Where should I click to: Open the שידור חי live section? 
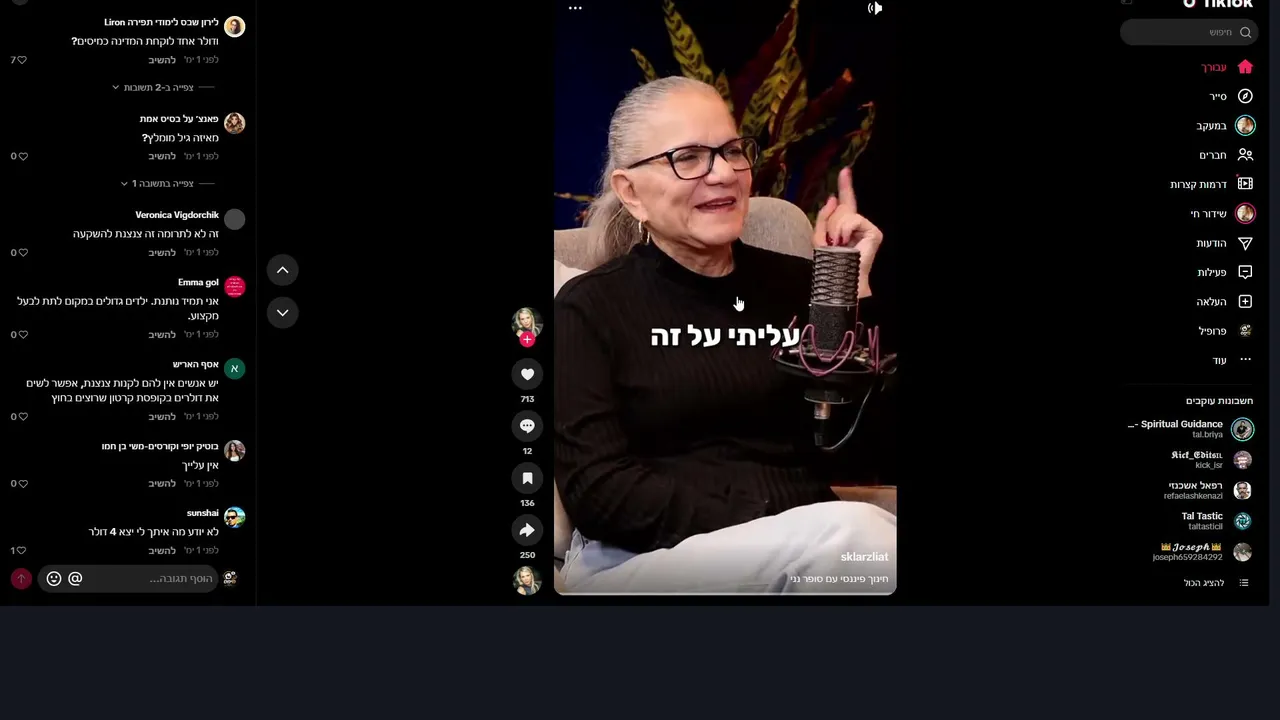[x=1222, y=214]
